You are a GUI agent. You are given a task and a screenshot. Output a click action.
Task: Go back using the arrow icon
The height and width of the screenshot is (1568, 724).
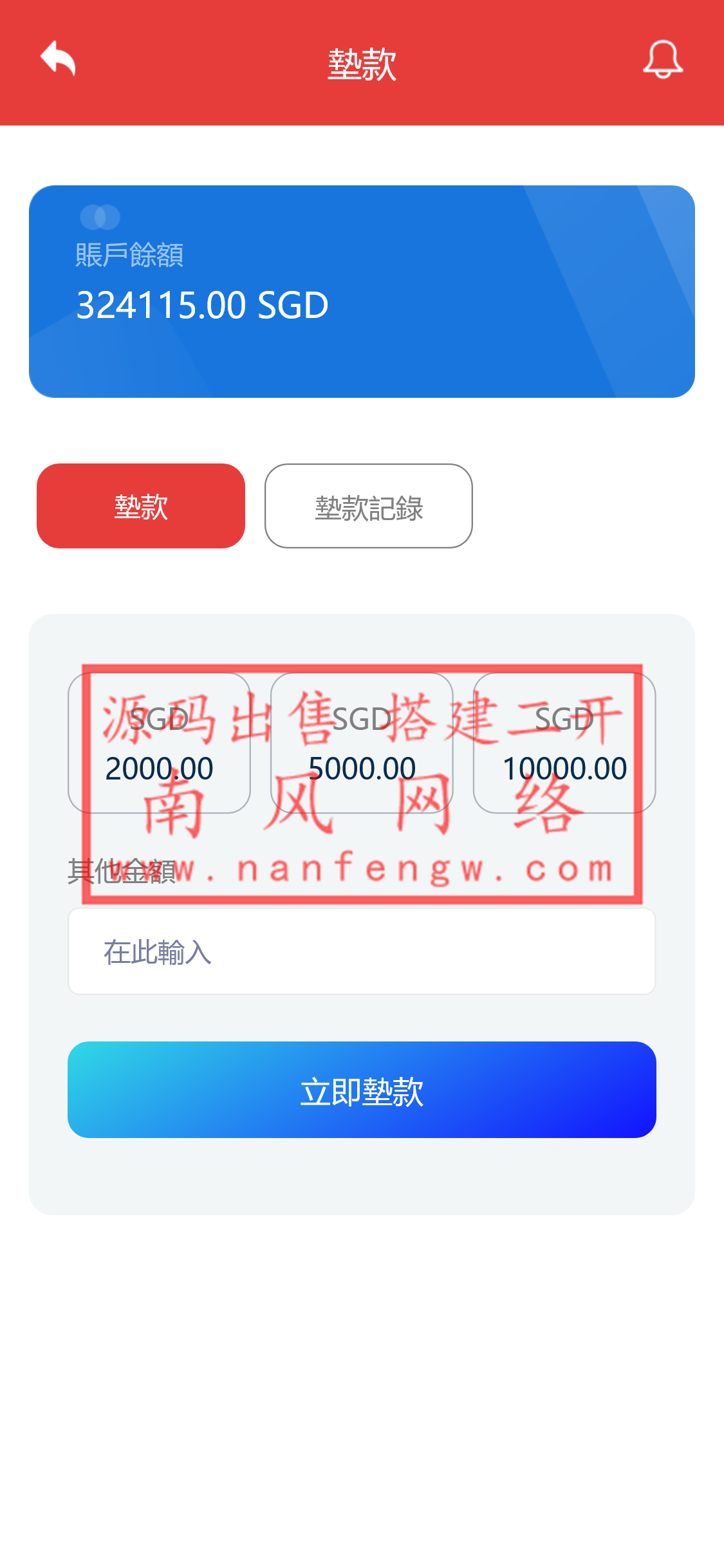point(58,59)
